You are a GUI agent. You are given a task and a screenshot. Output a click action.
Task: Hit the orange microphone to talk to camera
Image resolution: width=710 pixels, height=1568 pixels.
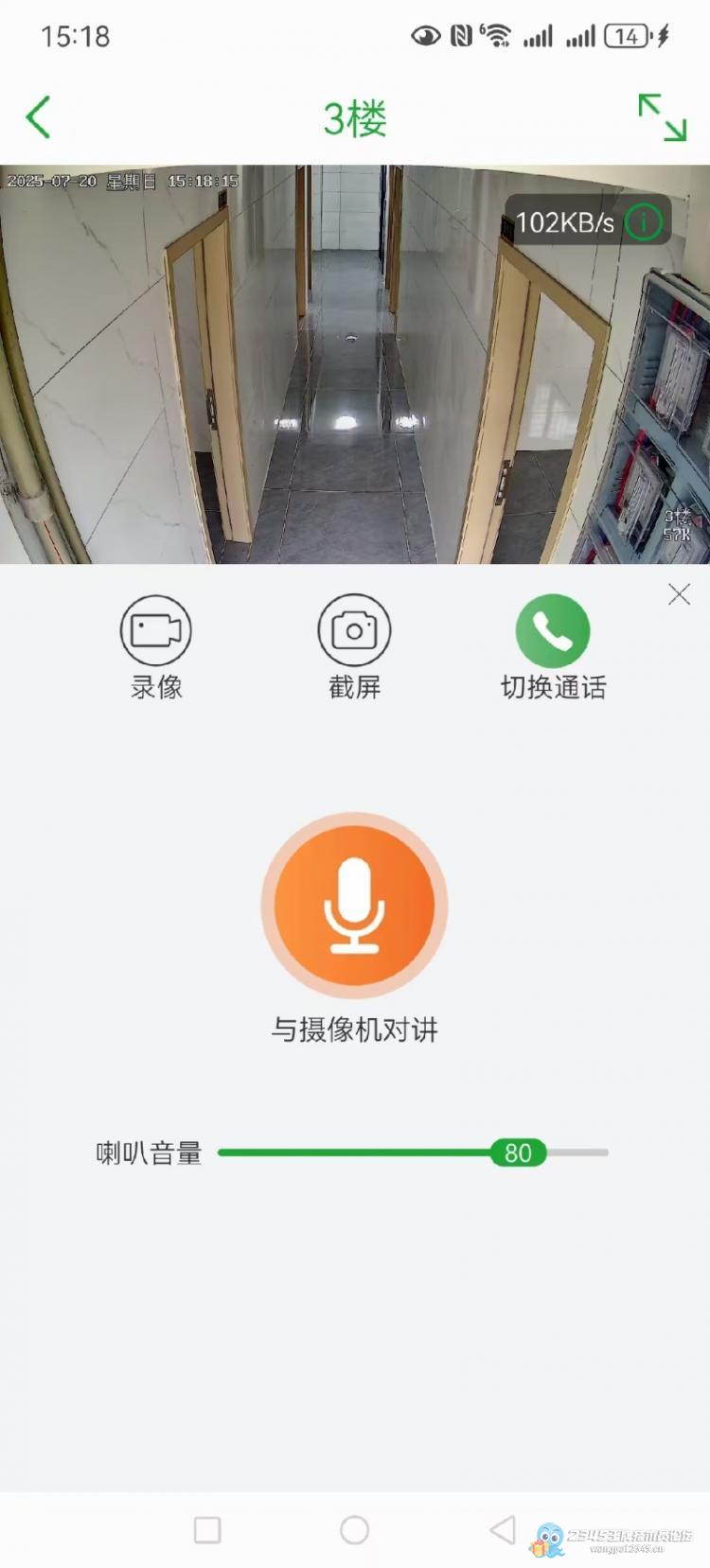354,905
